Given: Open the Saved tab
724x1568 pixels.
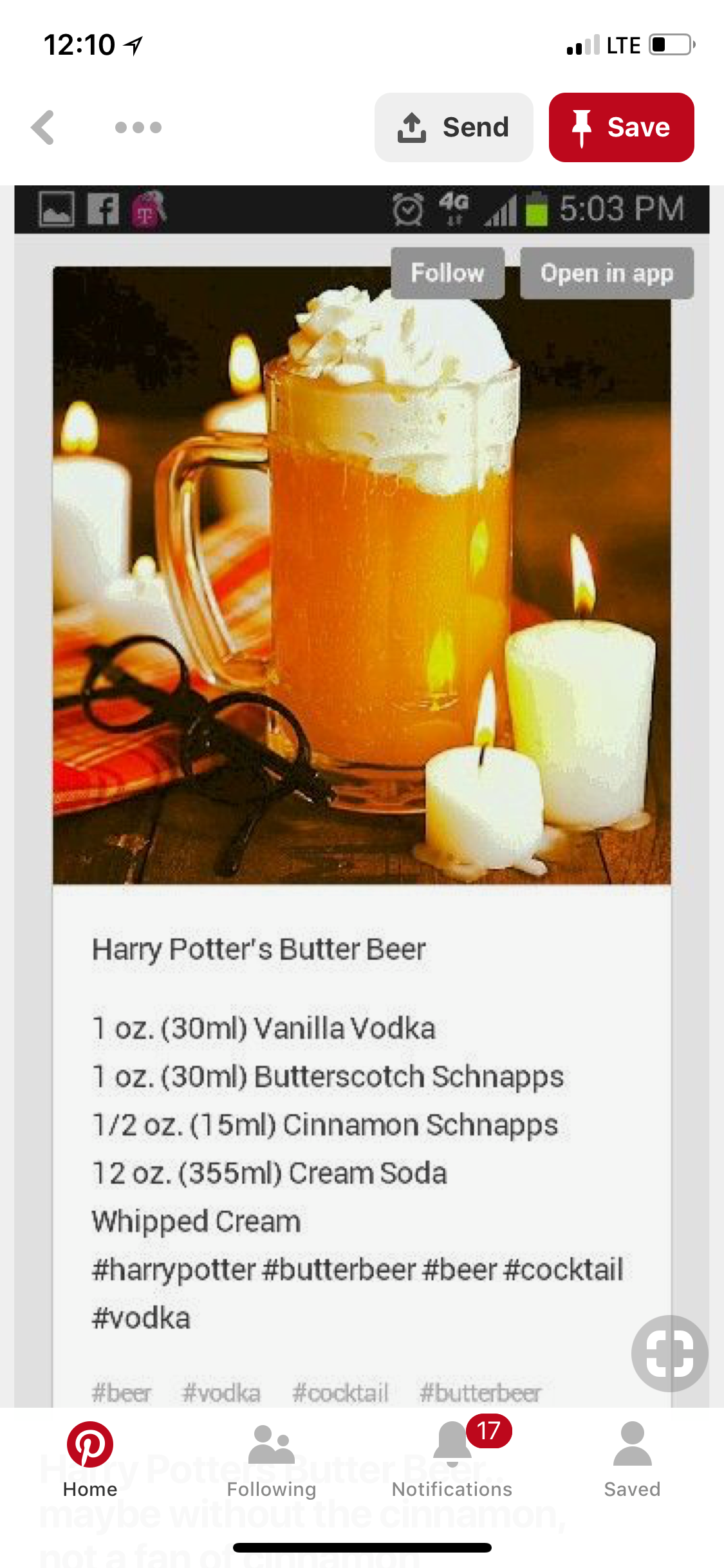Looking at the screenshot, I should click(632, 1460).
